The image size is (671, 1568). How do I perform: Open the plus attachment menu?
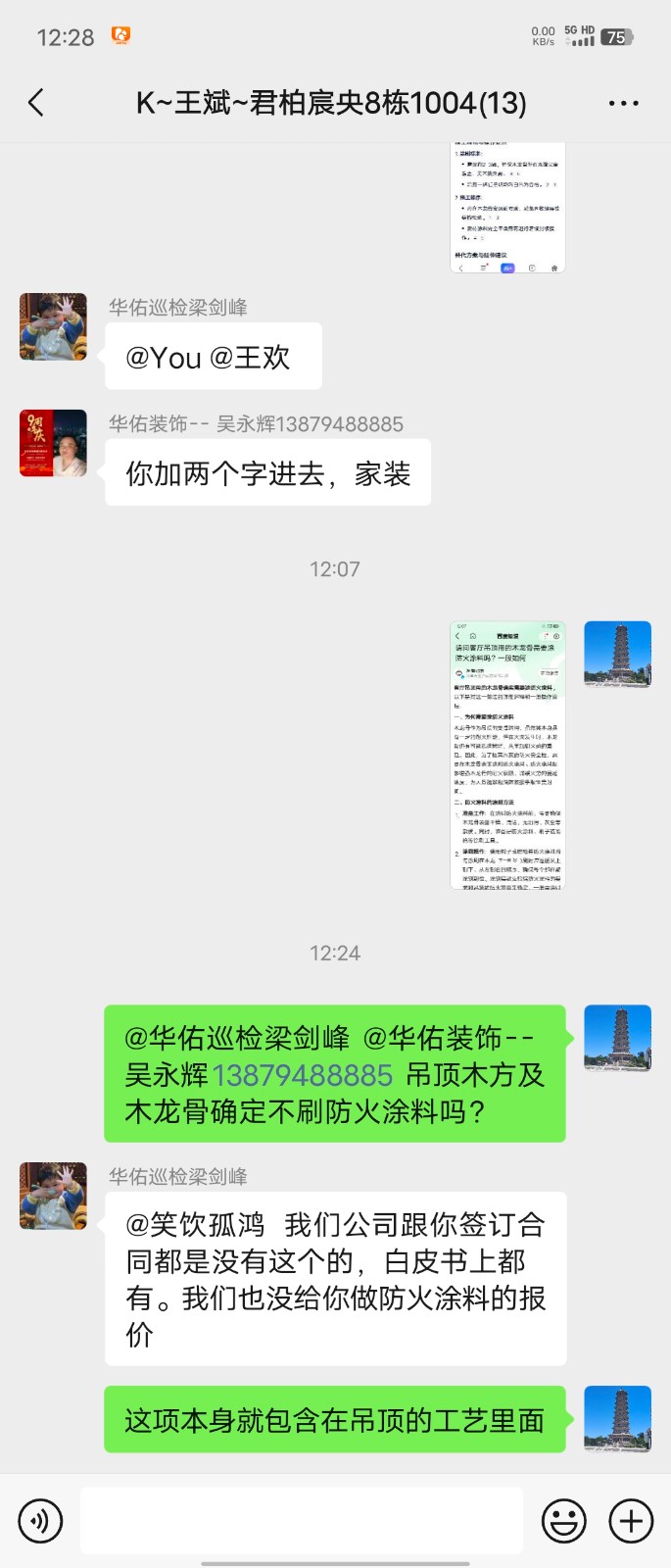click(x=631, y=1521)
